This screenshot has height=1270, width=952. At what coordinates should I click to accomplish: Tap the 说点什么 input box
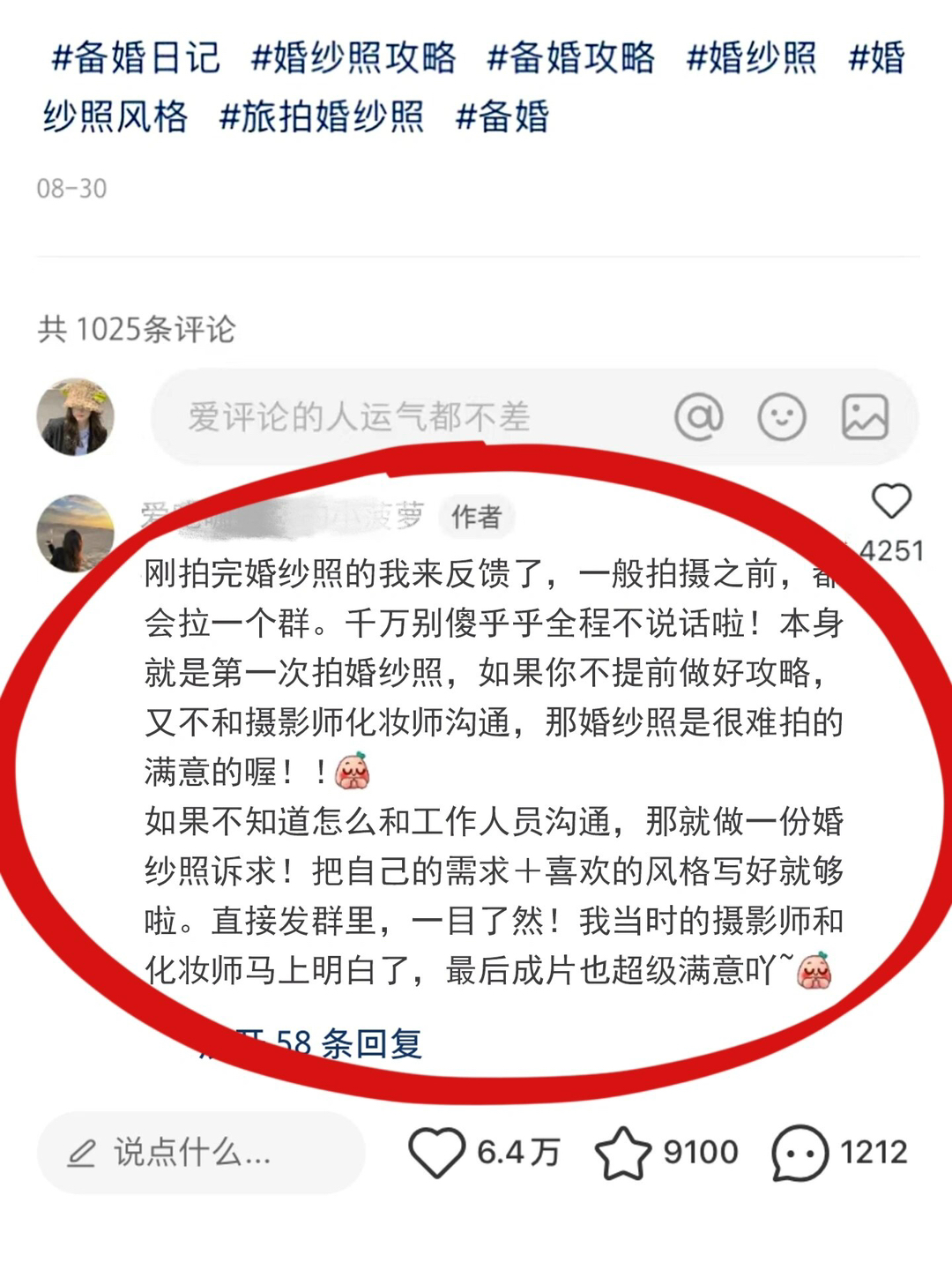click(201, 1153)
